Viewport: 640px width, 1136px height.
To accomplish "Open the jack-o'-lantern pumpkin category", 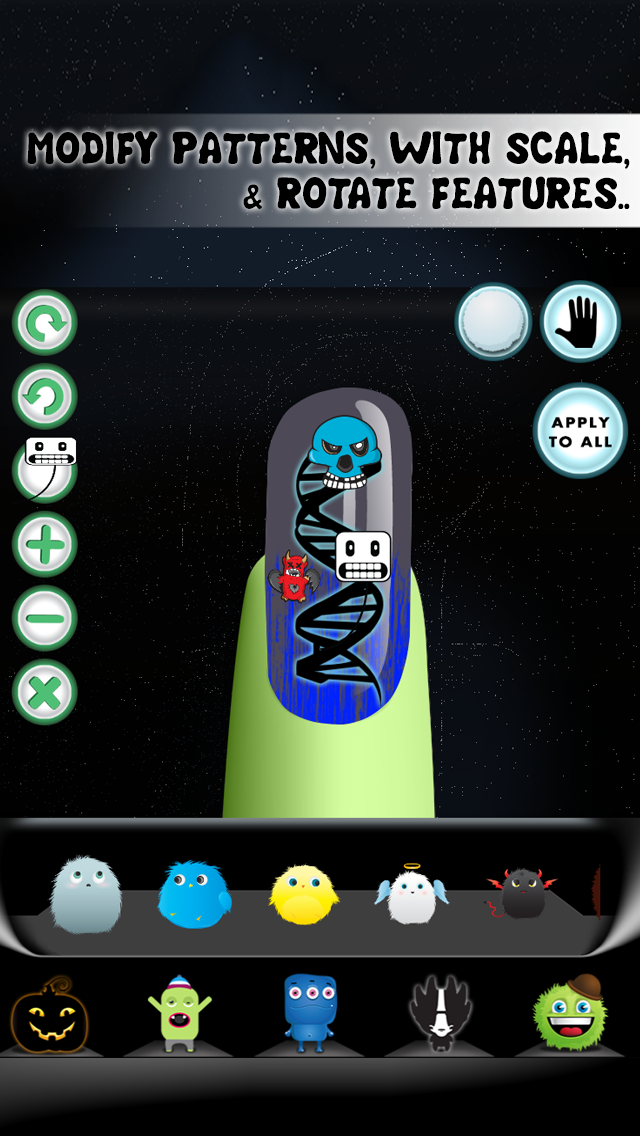I will [x=49, y=1014].
